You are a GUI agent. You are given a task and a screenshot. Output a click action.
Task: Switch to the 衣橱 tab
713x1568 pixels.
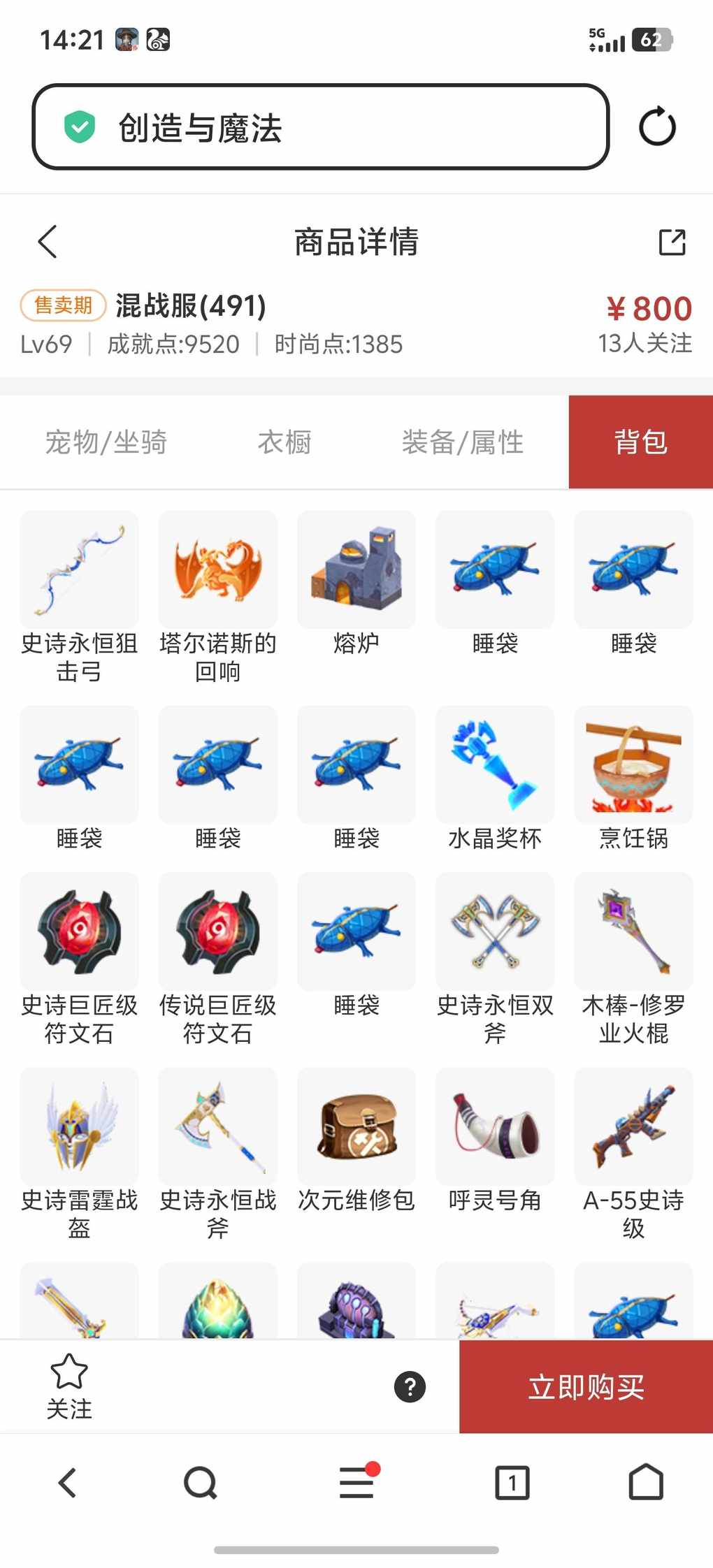[x=285, y=442]
